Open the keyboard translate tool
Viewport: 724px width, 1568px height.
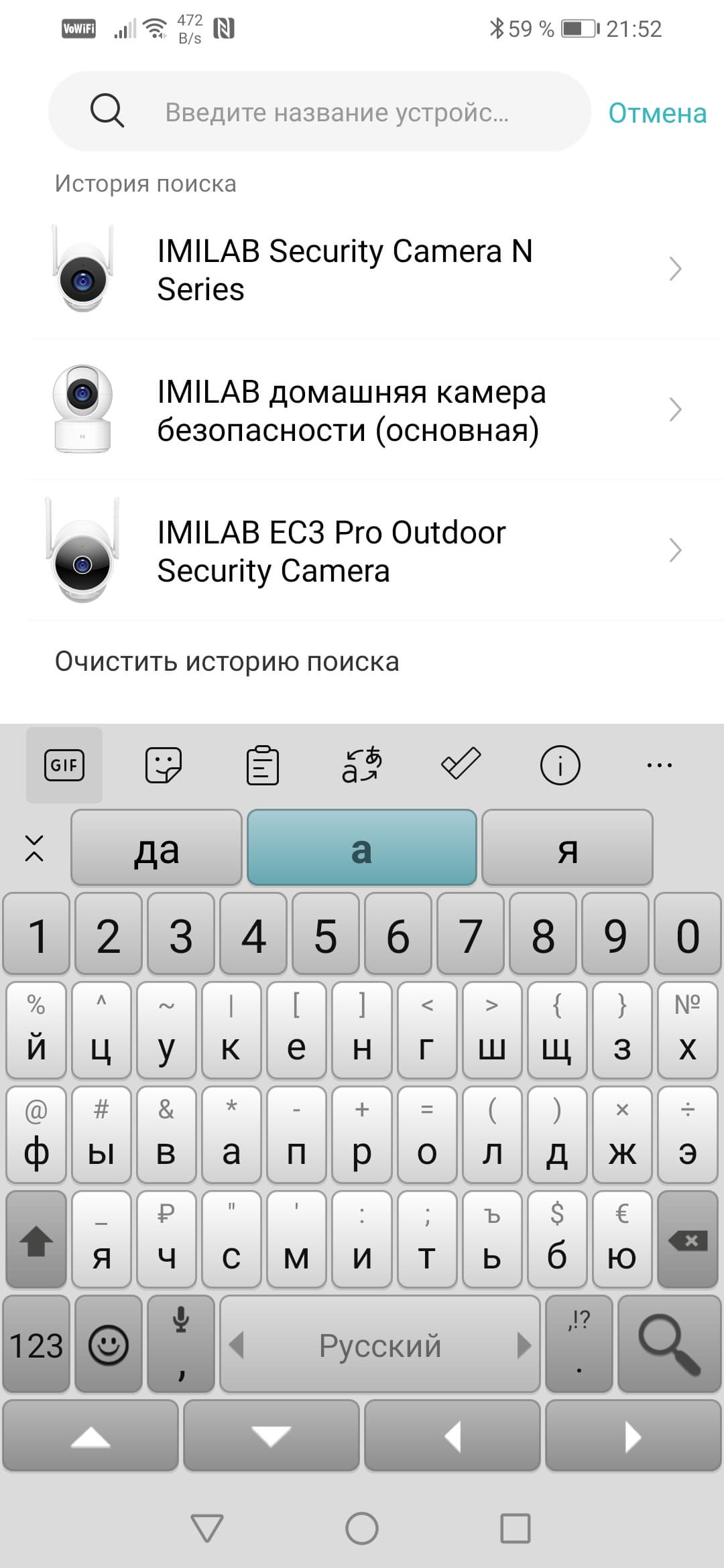click(361, 765)
